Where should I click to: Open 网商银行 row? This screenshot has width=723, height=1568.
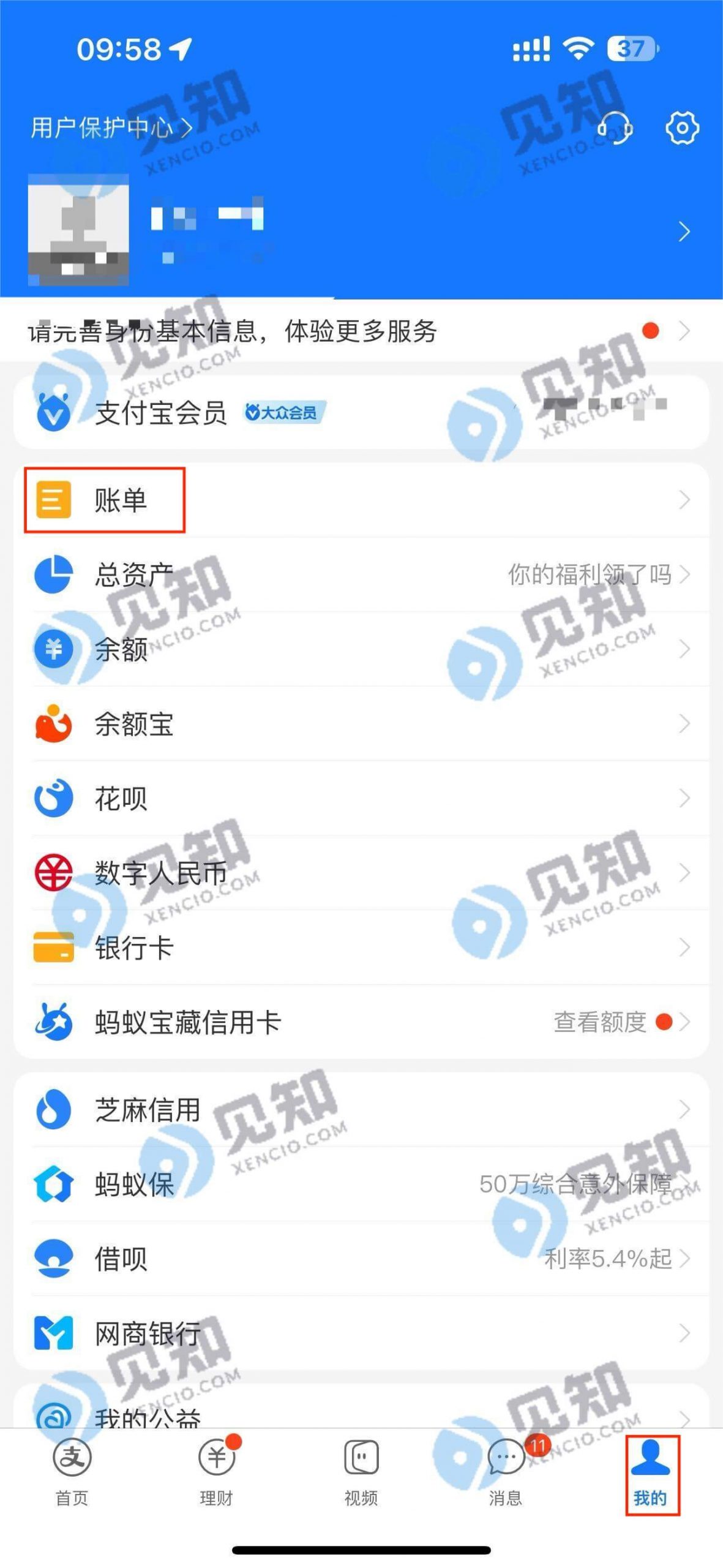tap(360, 1333)
